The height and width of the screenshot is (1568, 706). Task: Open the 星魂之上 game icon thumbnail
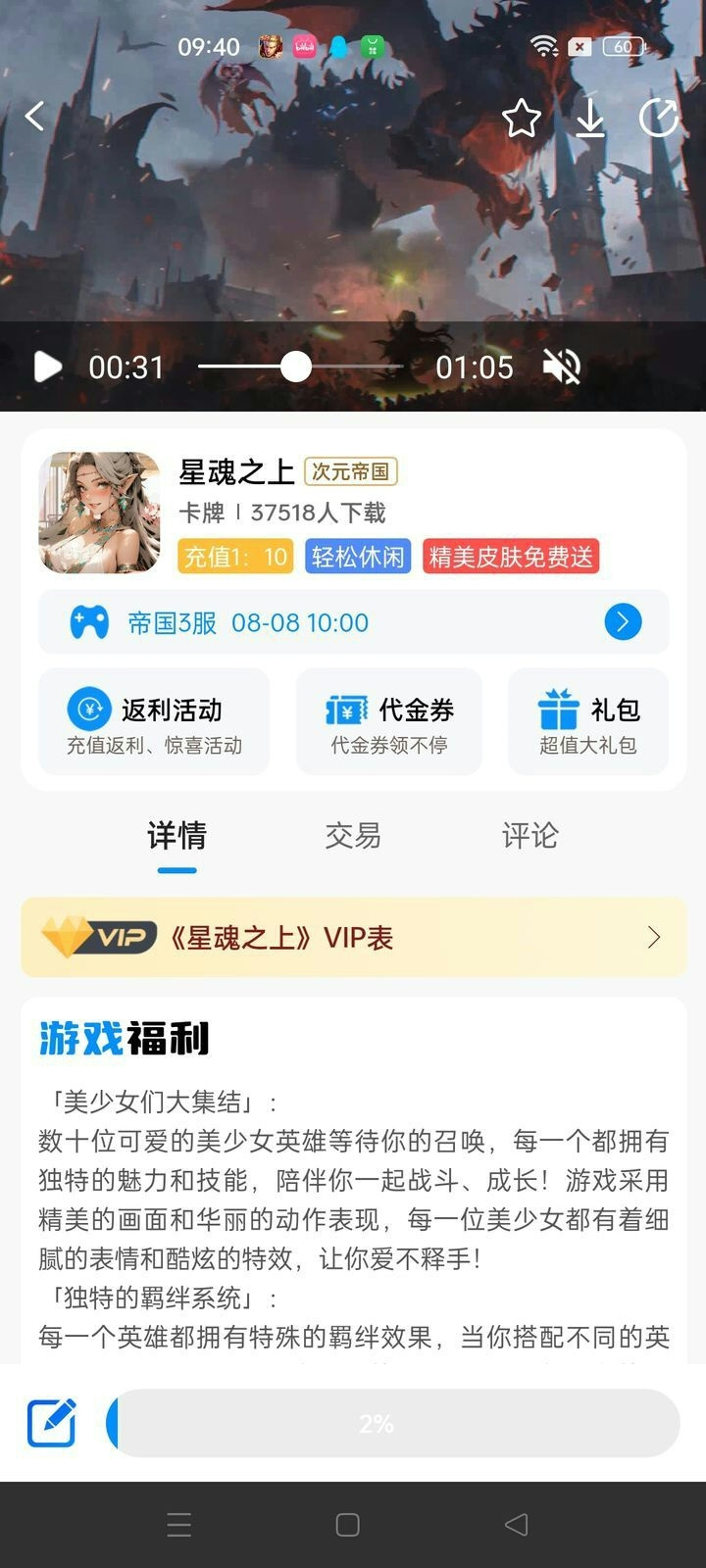tap(98, 511)
